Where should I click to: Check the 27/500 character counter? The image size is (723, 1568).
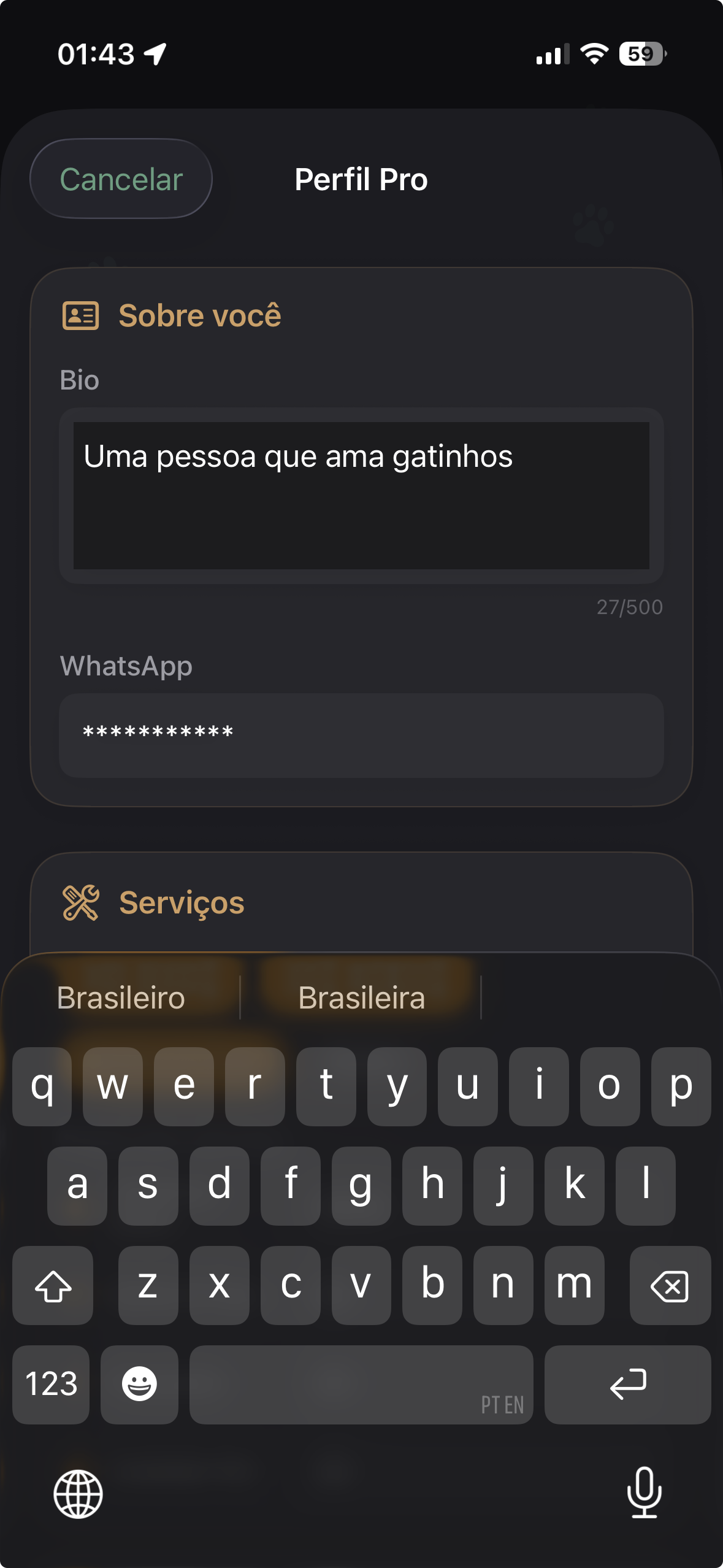click(630, 607)
